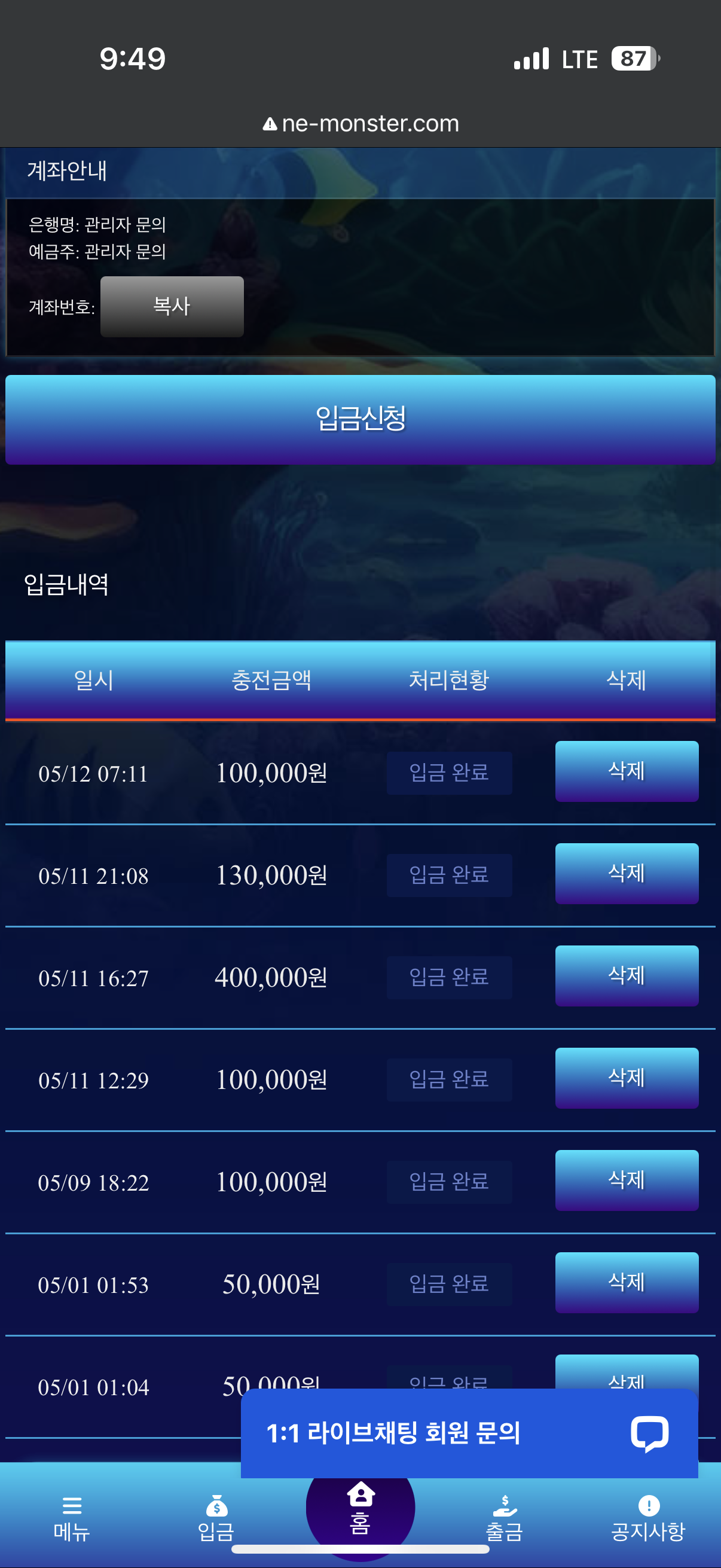Submit deposit request via 입금신청
The image size is (721, 1568).
click(x=360, y=419)
